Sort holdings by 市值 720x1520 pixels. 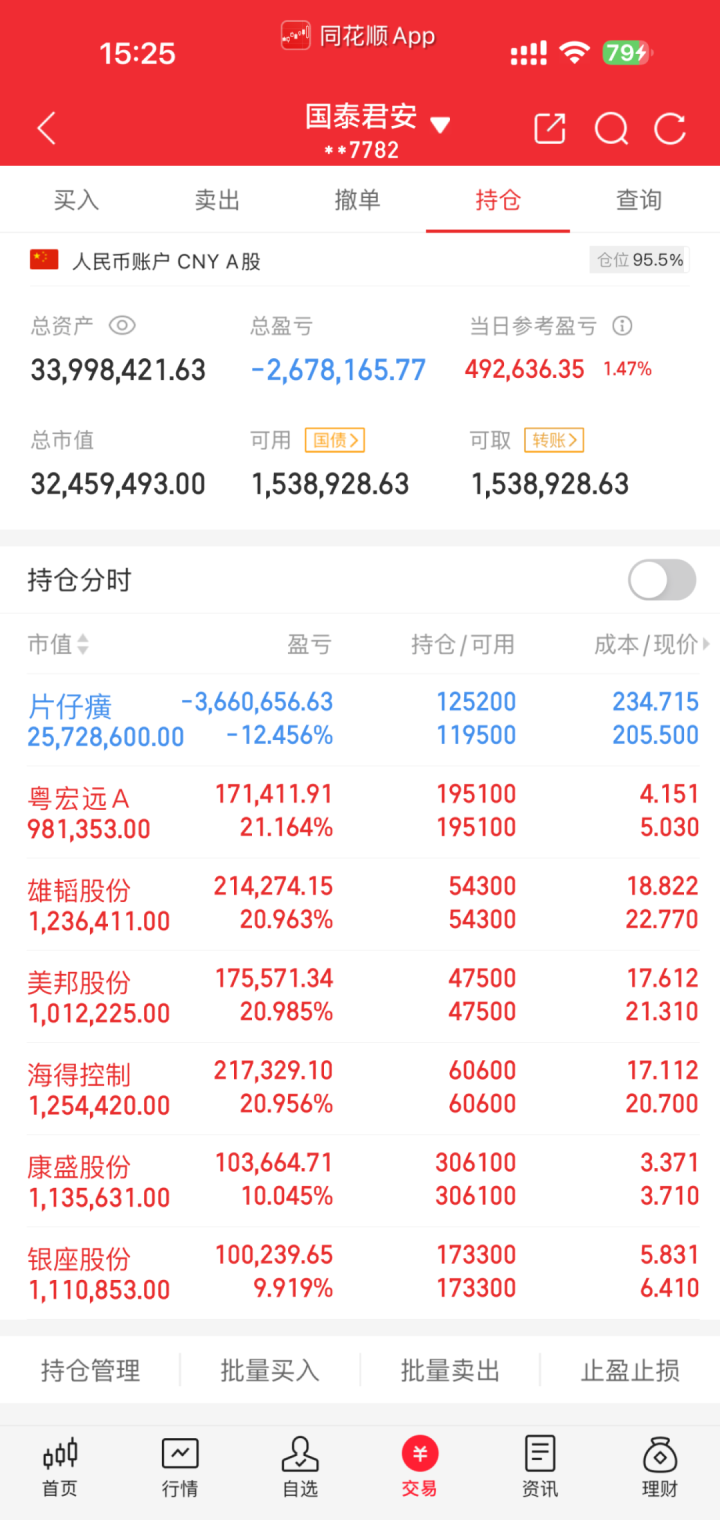coord(59,644)
